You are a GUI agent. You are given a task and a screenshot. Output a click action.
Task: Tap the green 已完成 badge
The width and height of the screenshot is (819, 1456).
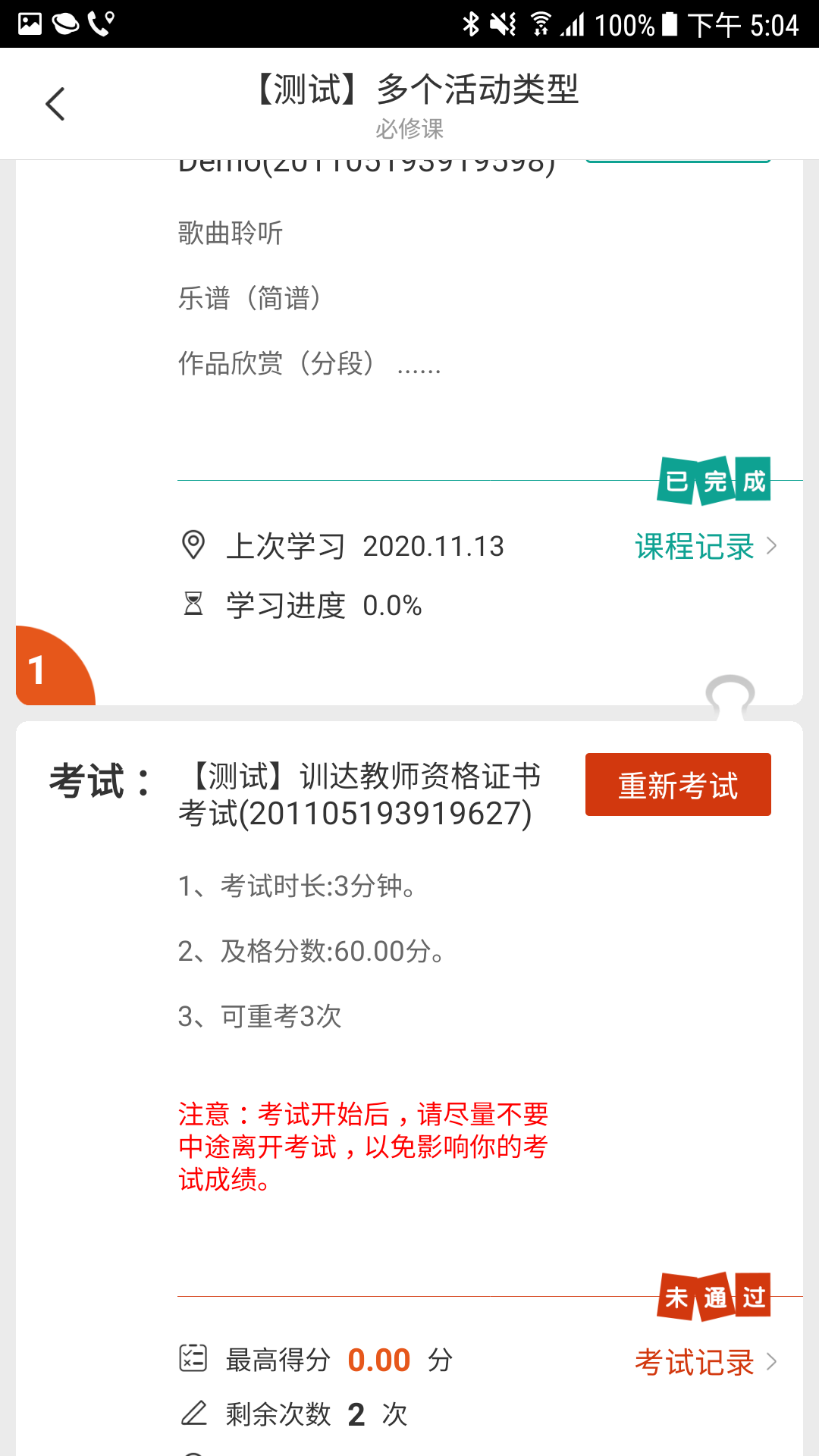pyautogui.click(x=714, y=479)
